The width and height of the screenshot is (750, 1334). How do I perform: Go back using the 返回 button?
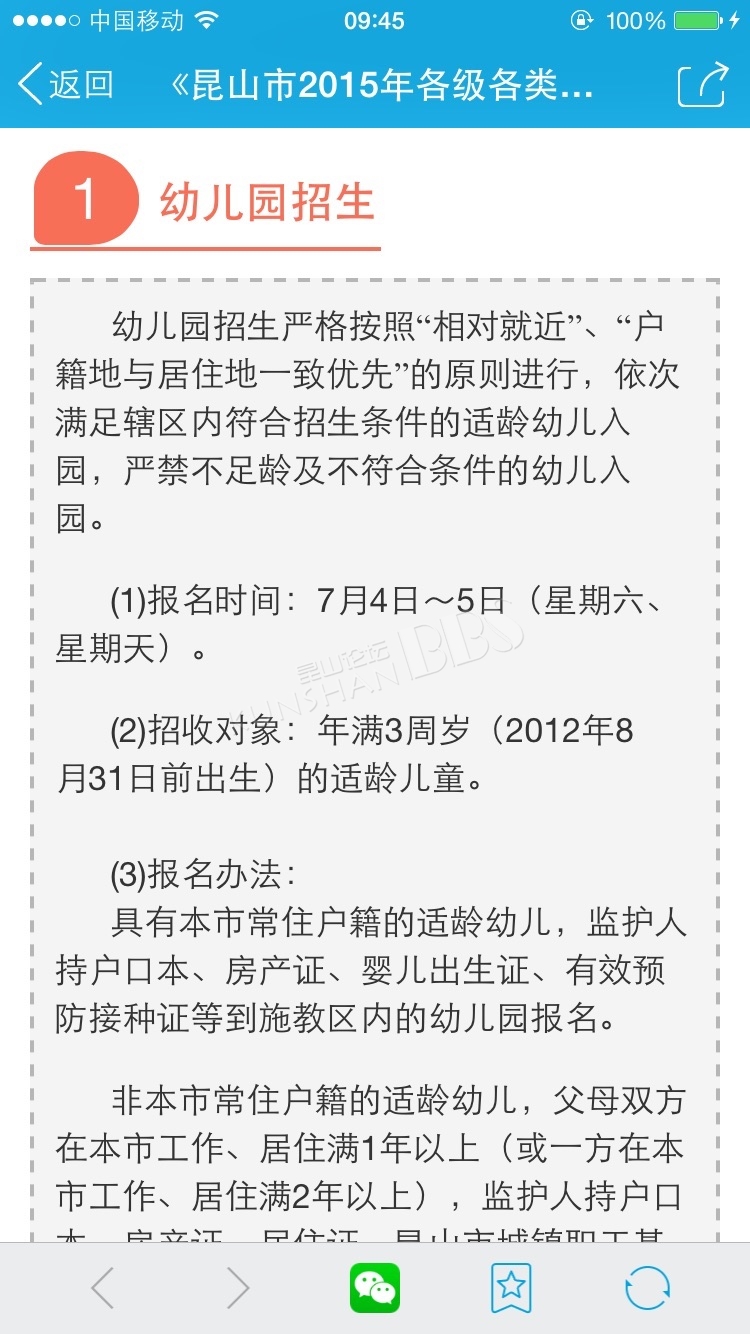pos(66,85)
